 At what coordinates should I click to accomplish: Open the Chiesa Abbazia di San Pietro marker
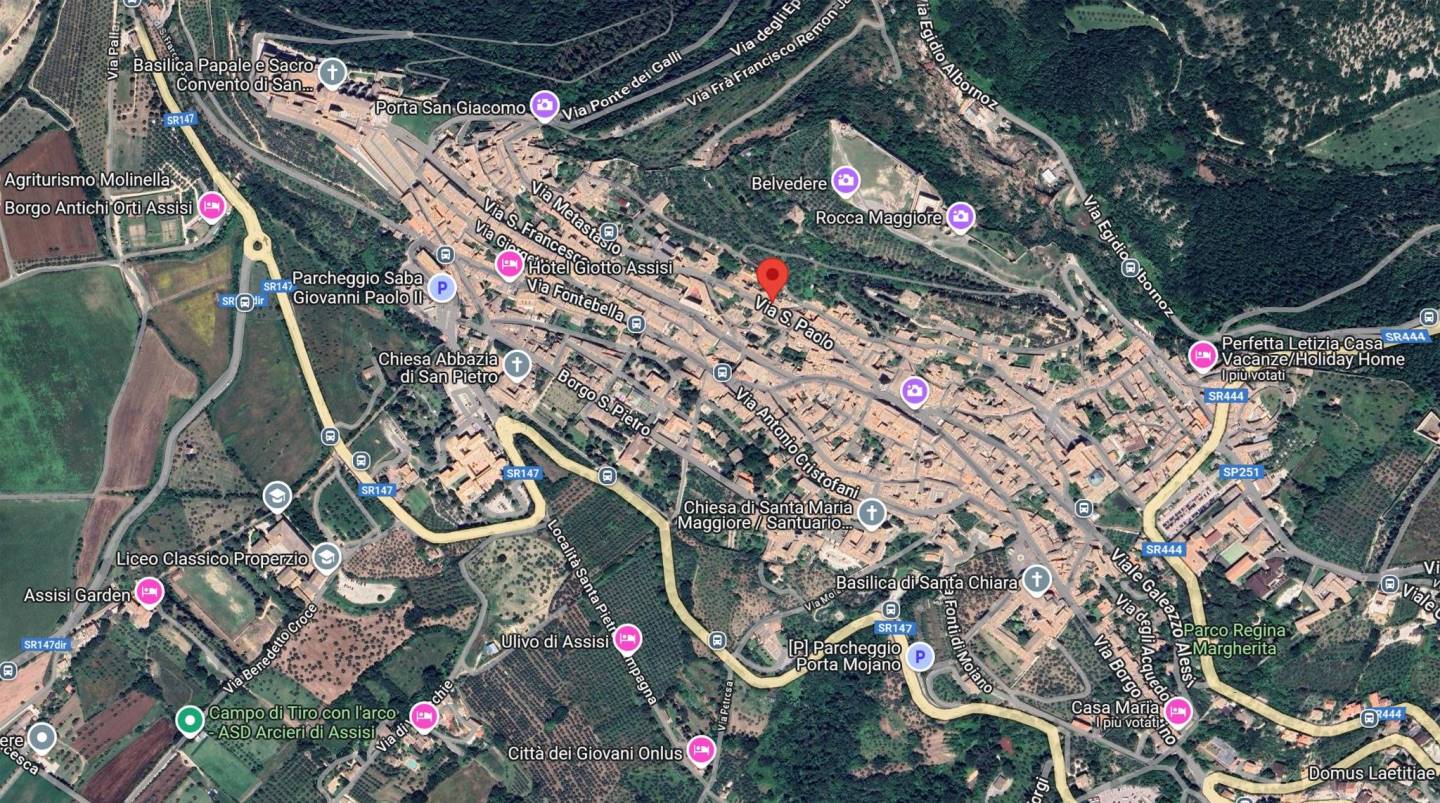[516, 363]
